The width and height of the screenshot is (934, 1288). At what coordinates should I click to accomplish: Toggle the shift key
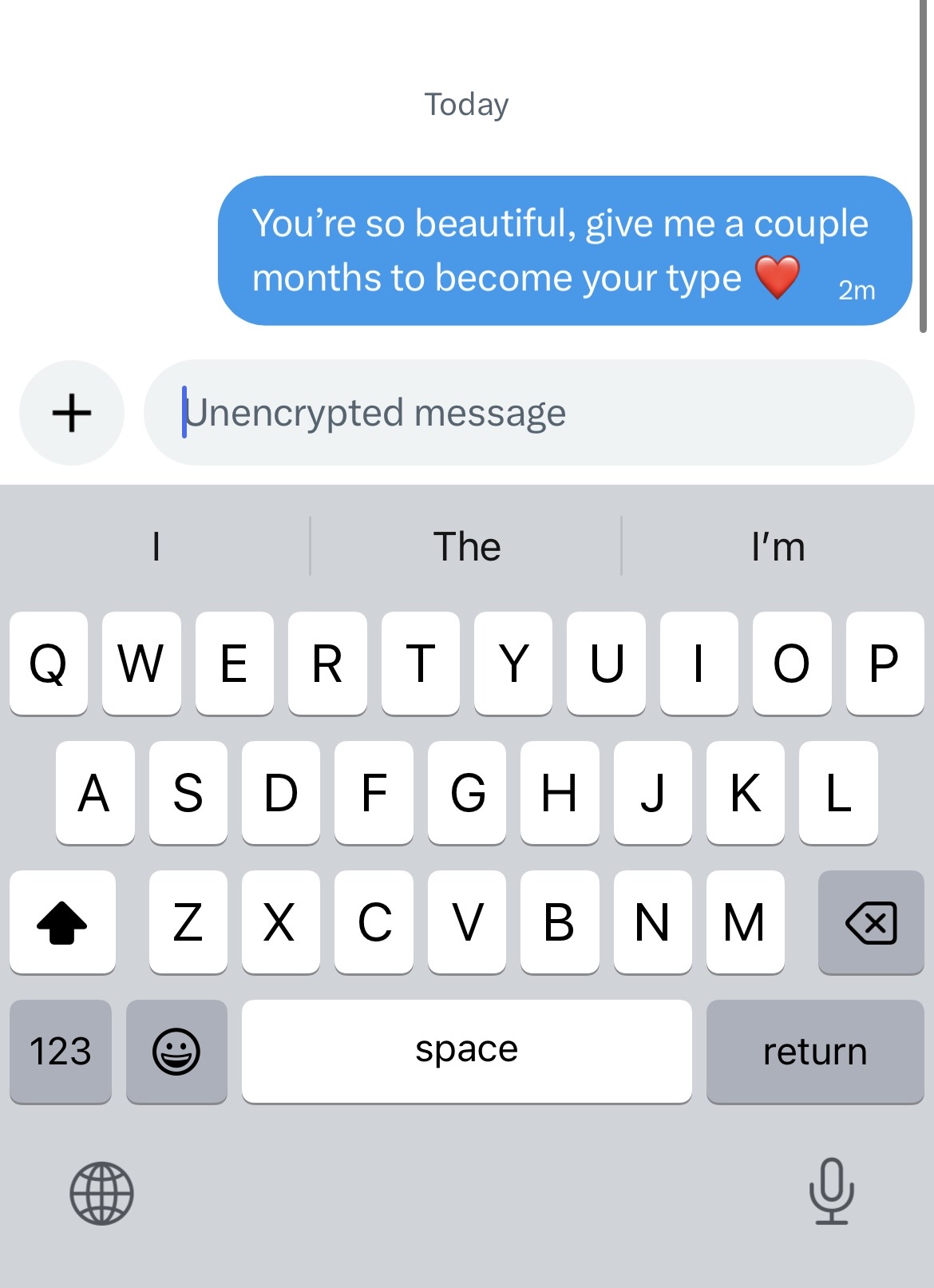[x=62, y=923]
